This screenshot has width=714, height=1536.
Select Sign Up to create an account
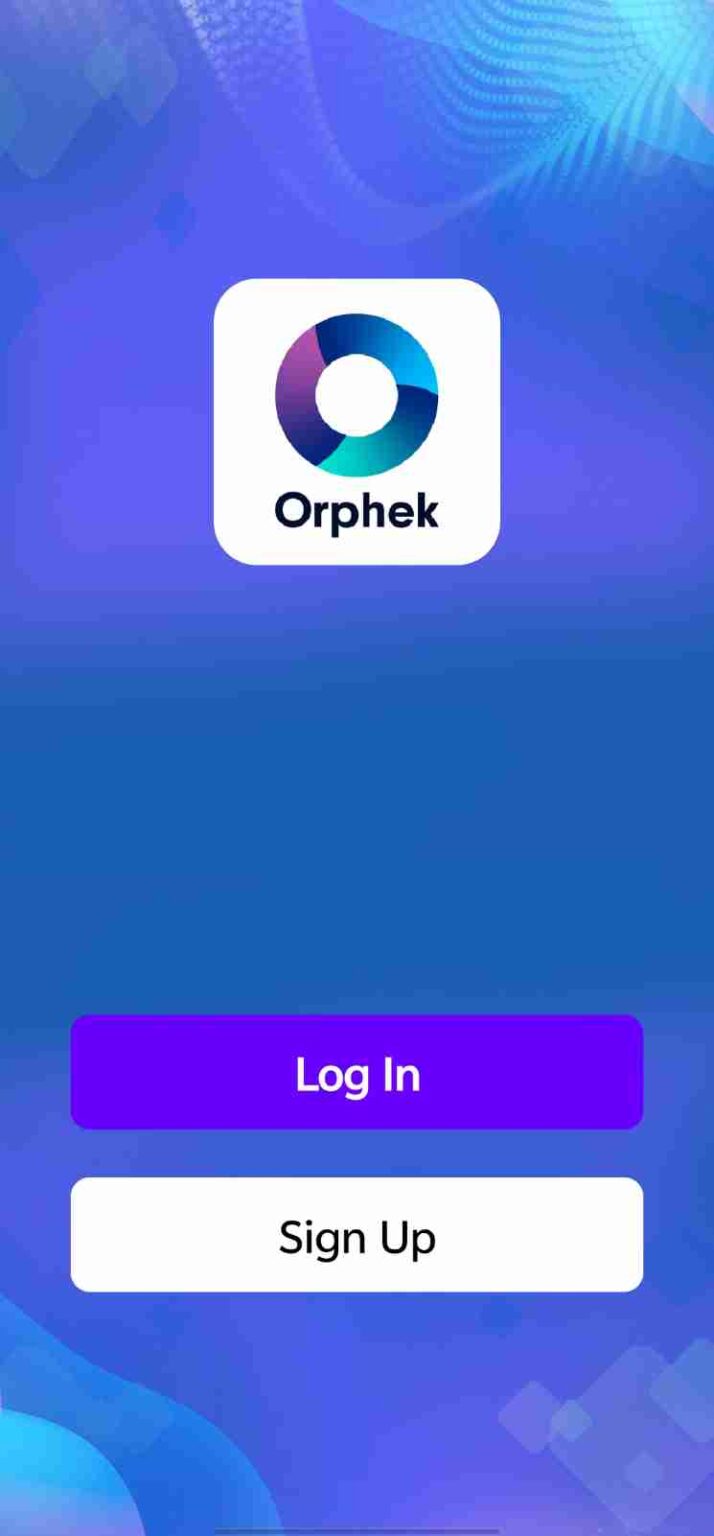tap(357, 1235)
